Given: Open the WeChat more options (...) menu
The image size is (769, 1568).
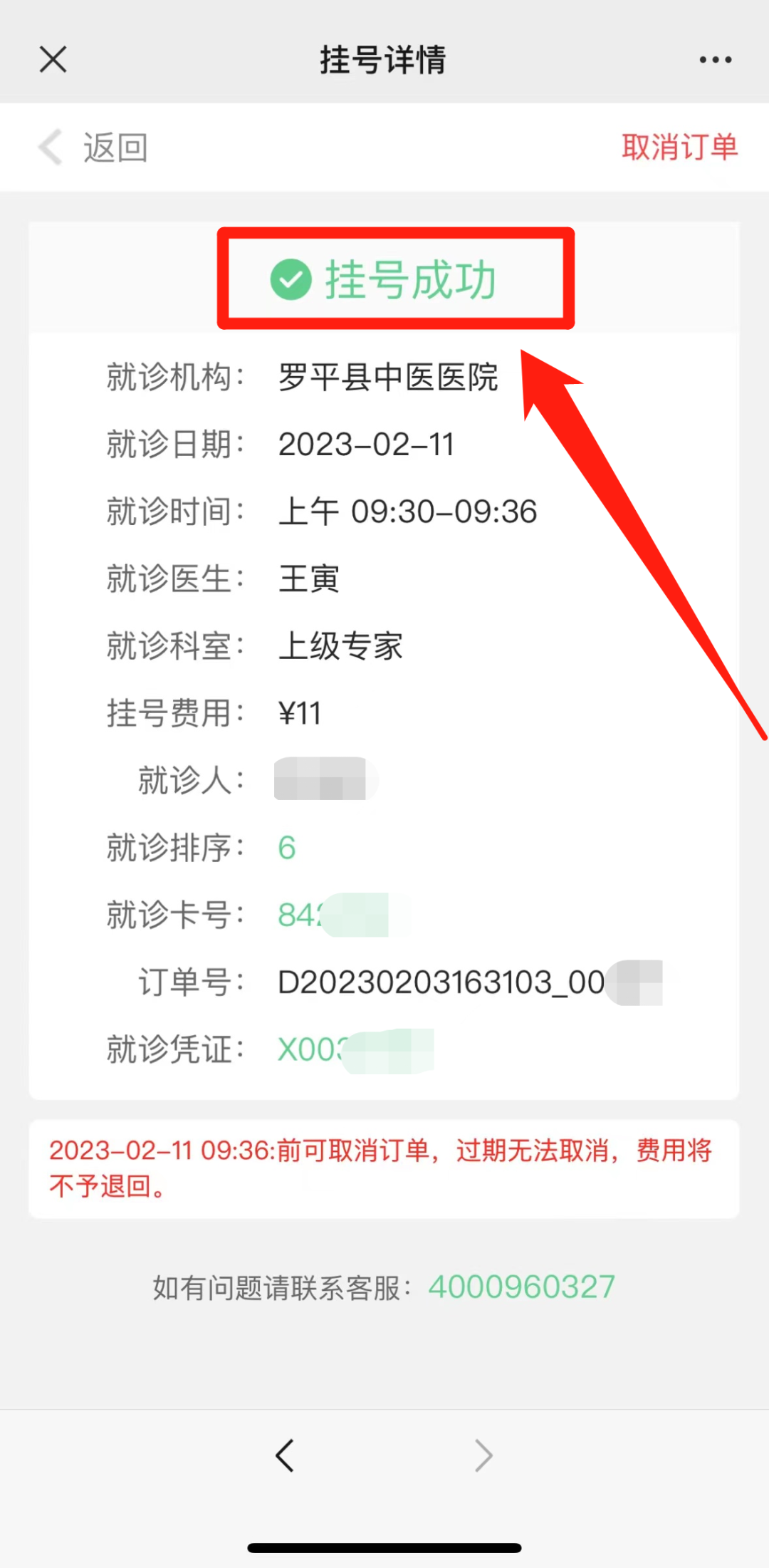Looking at the screenshot, I should 715,60.
